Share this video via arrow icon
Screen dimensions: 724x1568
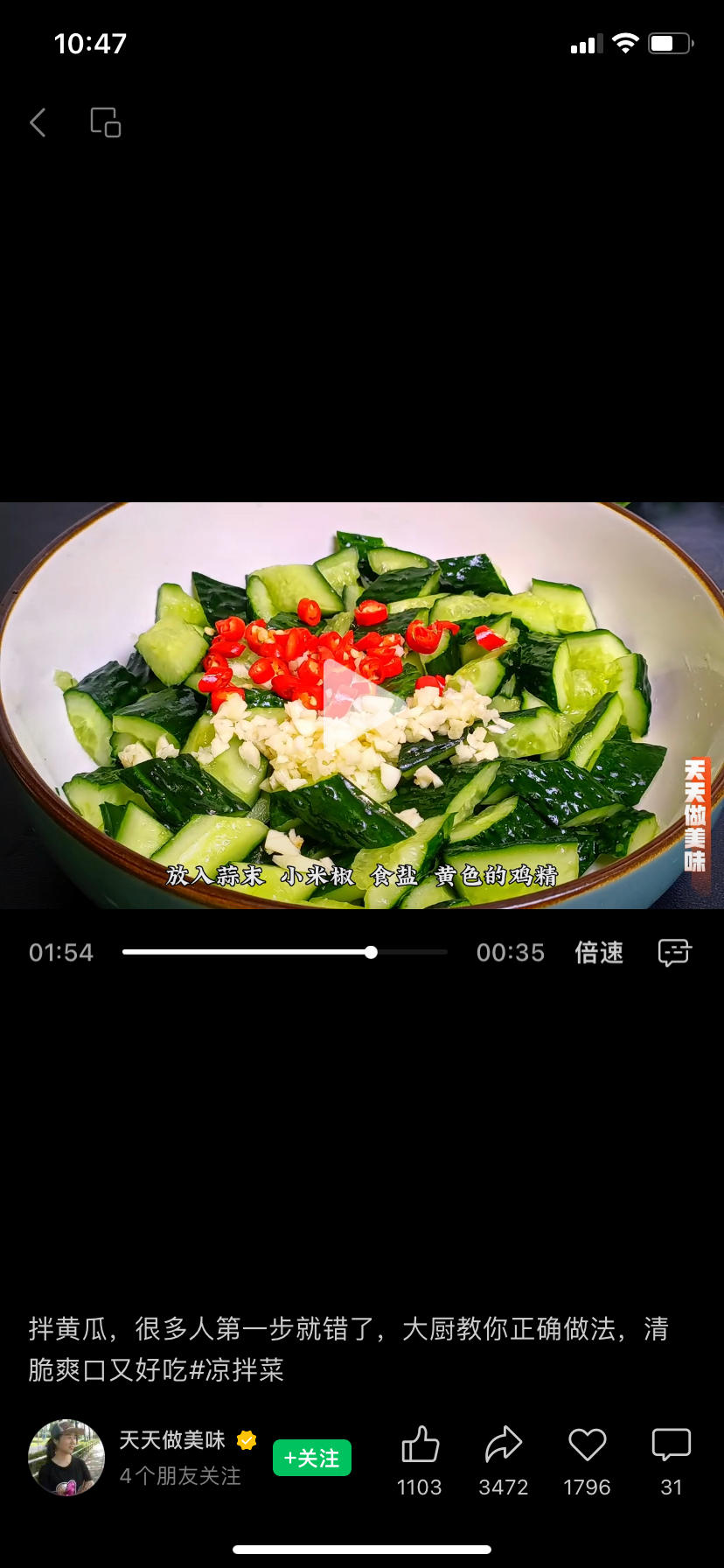click(x=503, y=1445)
